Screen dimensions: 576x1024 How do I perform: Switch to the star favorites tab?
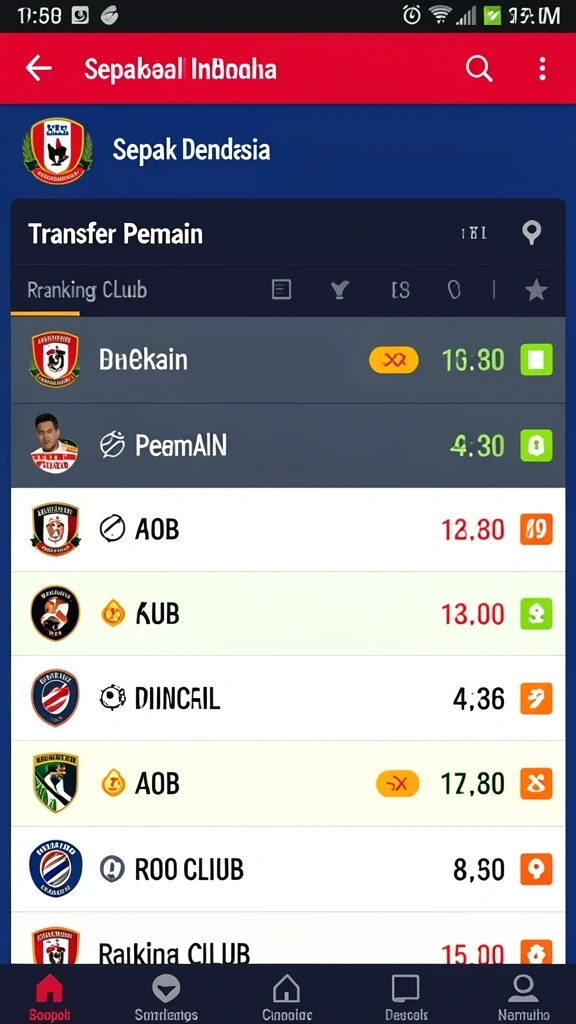(x=536, y=290)
